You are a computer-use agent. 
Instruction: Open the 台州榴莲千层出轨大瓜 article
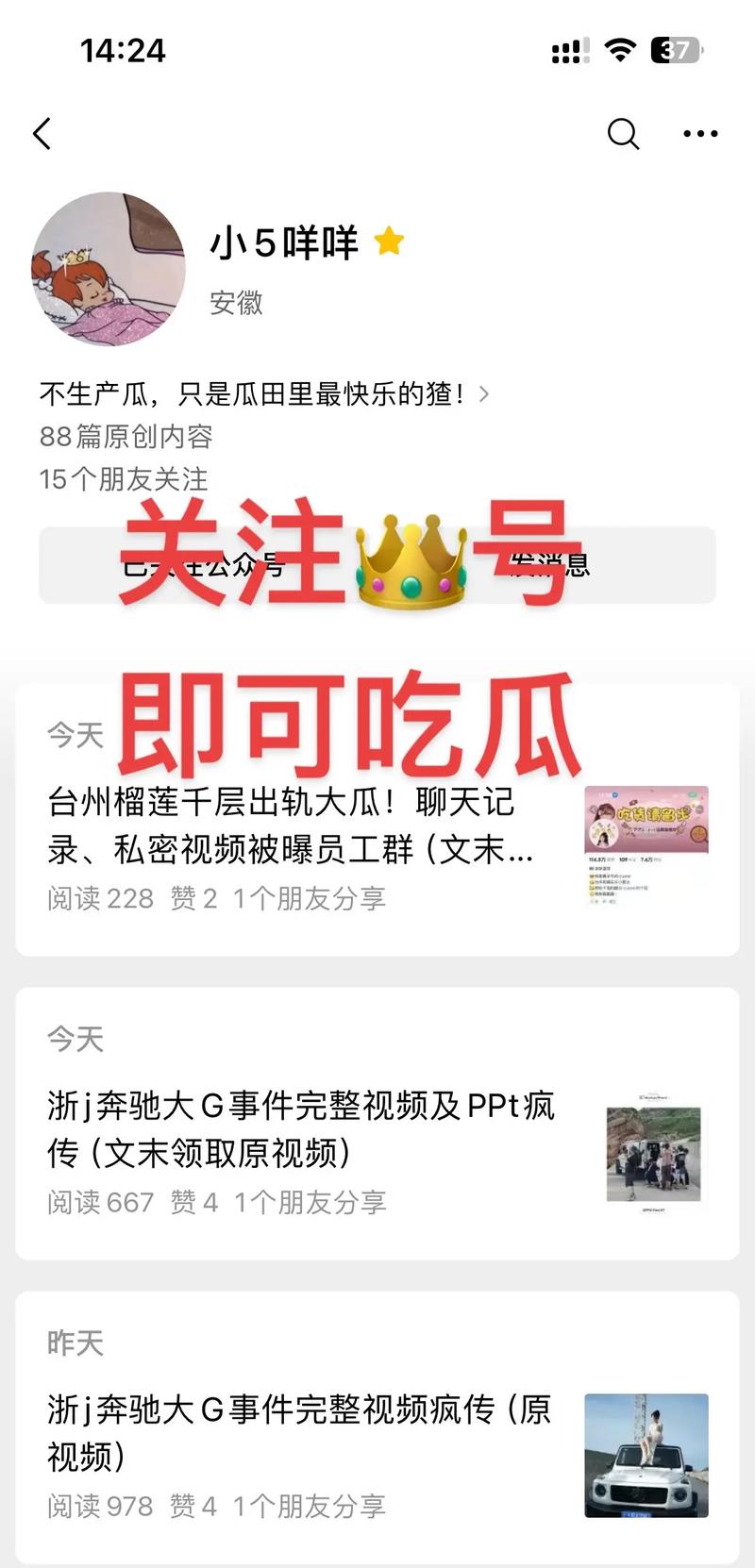coord(293,827)
